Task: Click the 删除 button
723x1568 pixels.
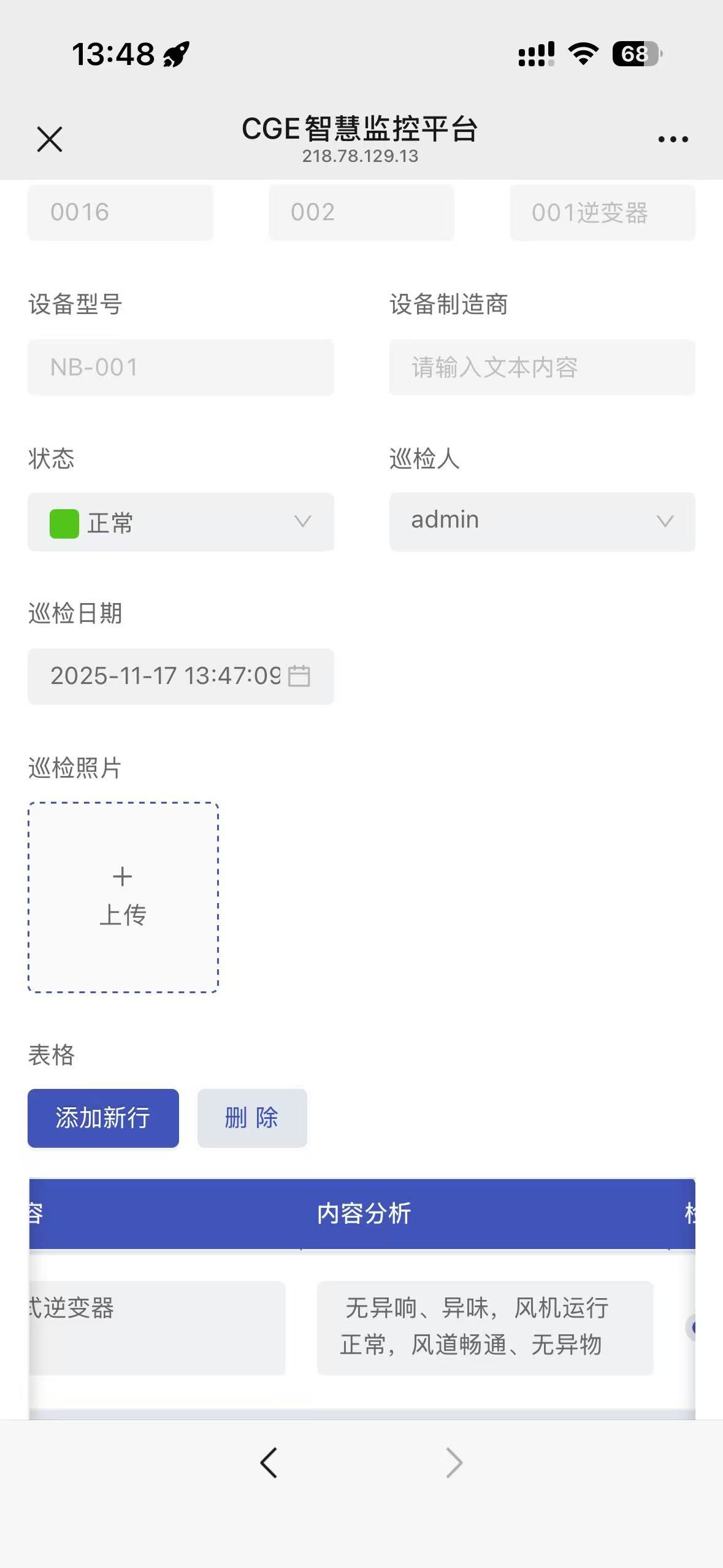Action: click(x=251, y=1118)
